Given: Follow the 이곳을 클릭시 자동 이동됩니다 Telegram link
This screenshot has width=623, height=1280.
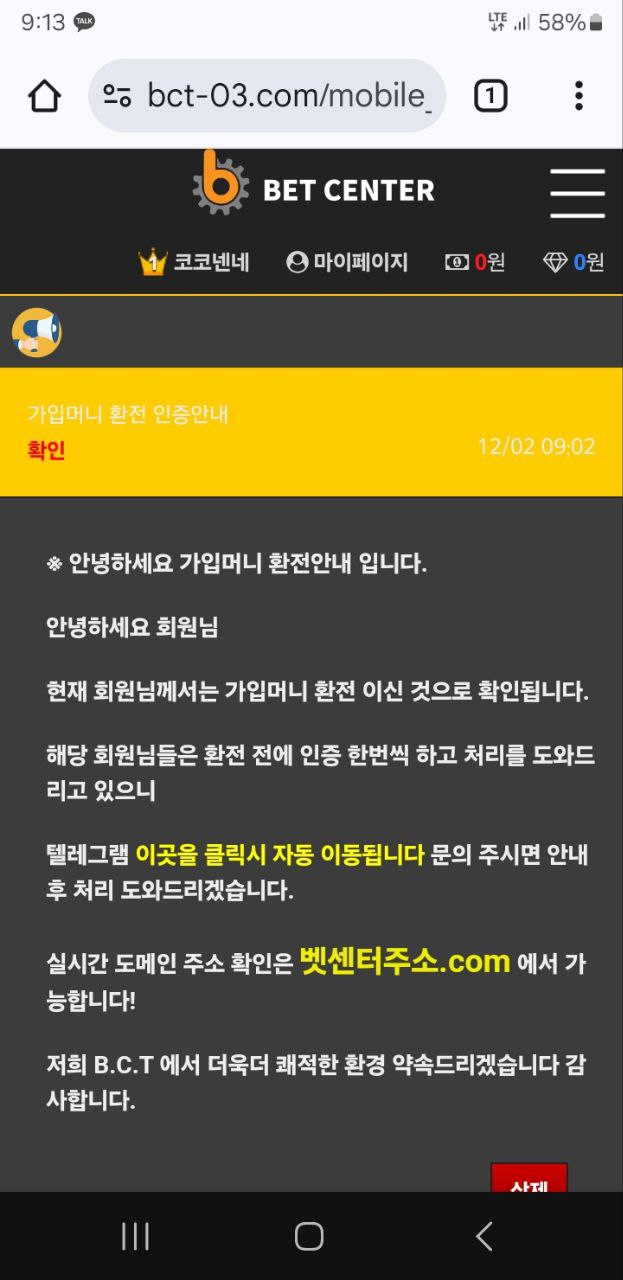Looking at the screenshot, I should [279, 856].
